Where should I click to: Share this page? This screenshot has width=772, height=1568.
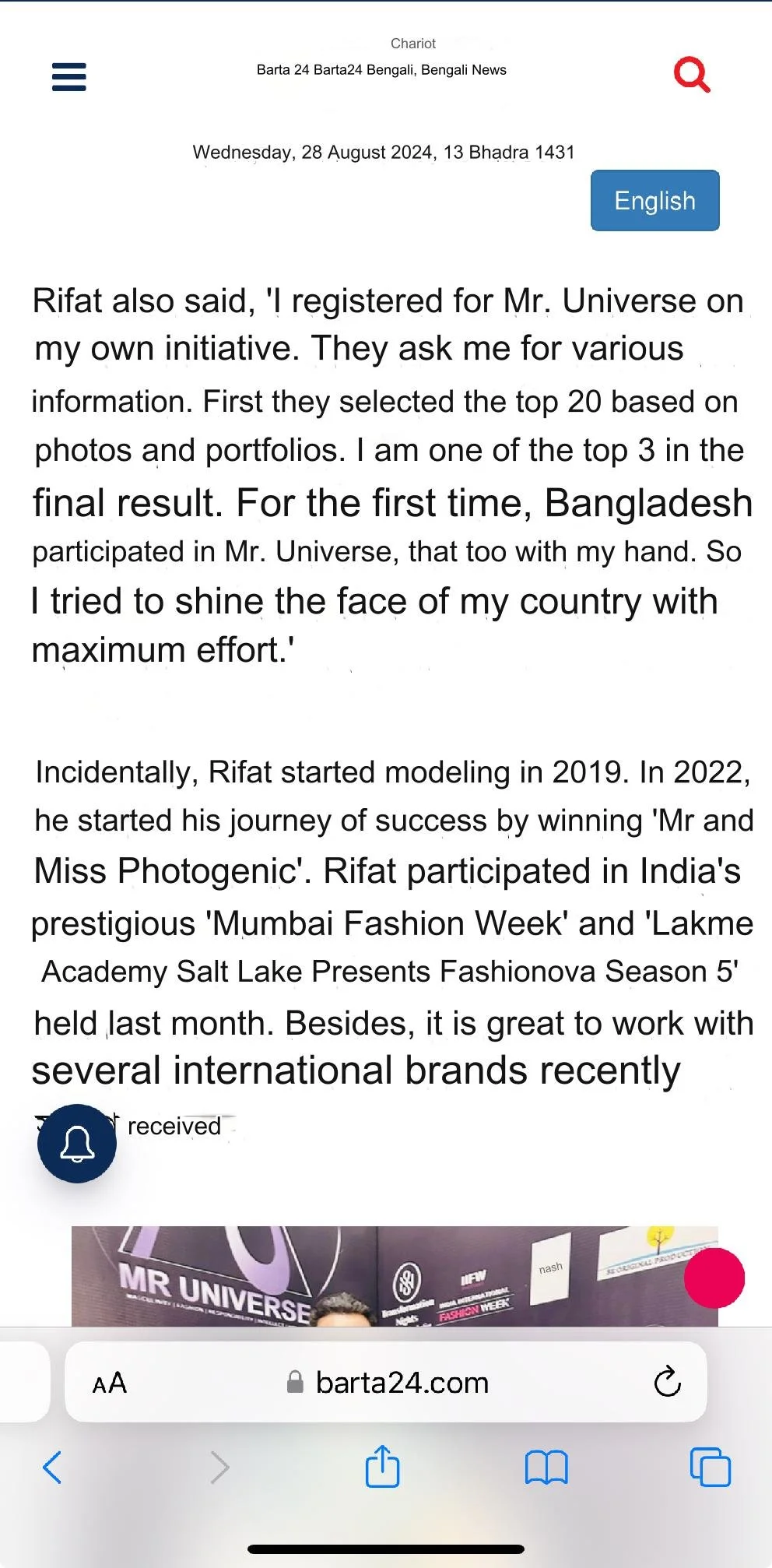click(382, 1467)
